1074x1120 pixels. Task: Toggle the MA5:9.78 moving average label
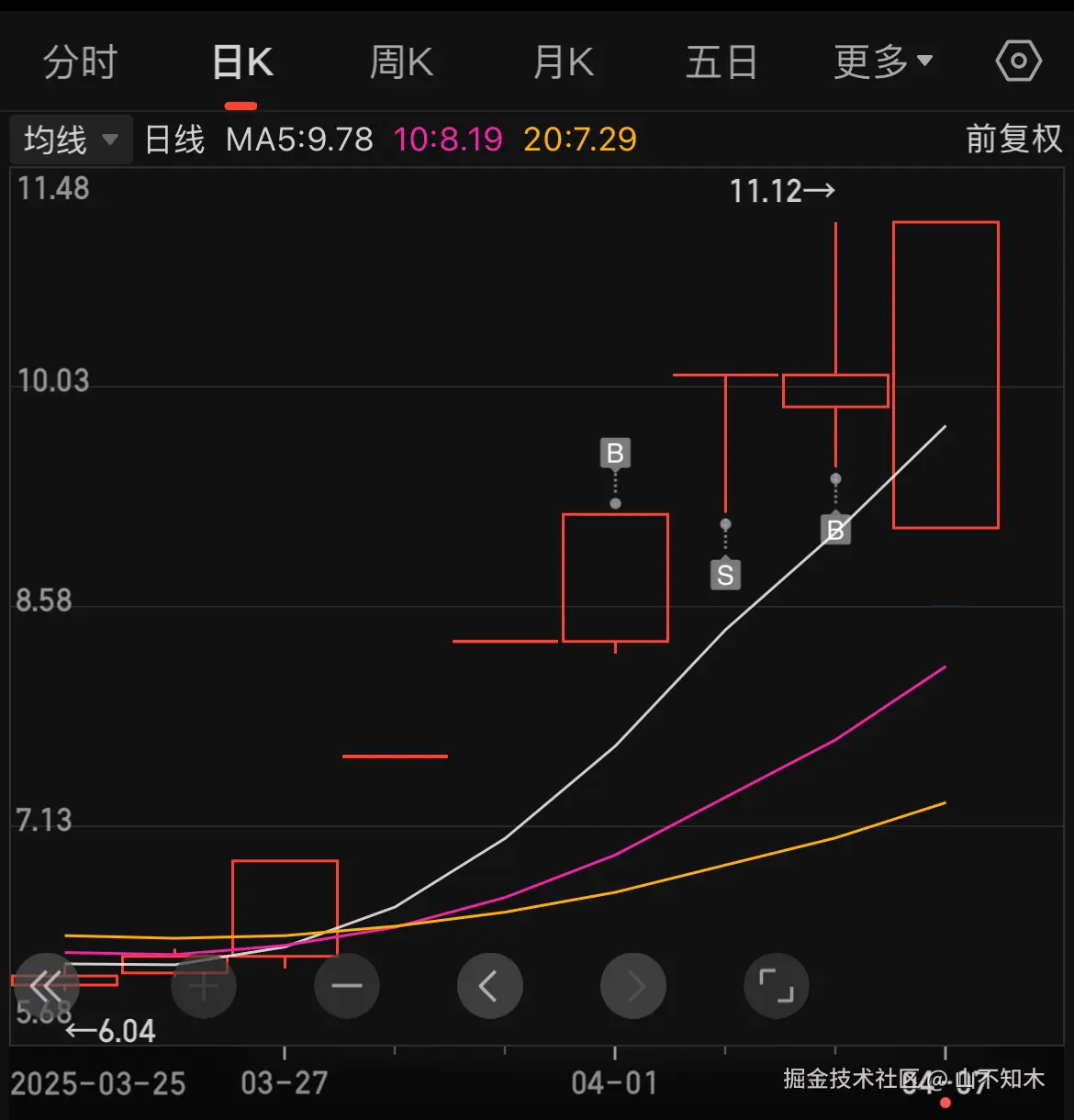[297, 139]
